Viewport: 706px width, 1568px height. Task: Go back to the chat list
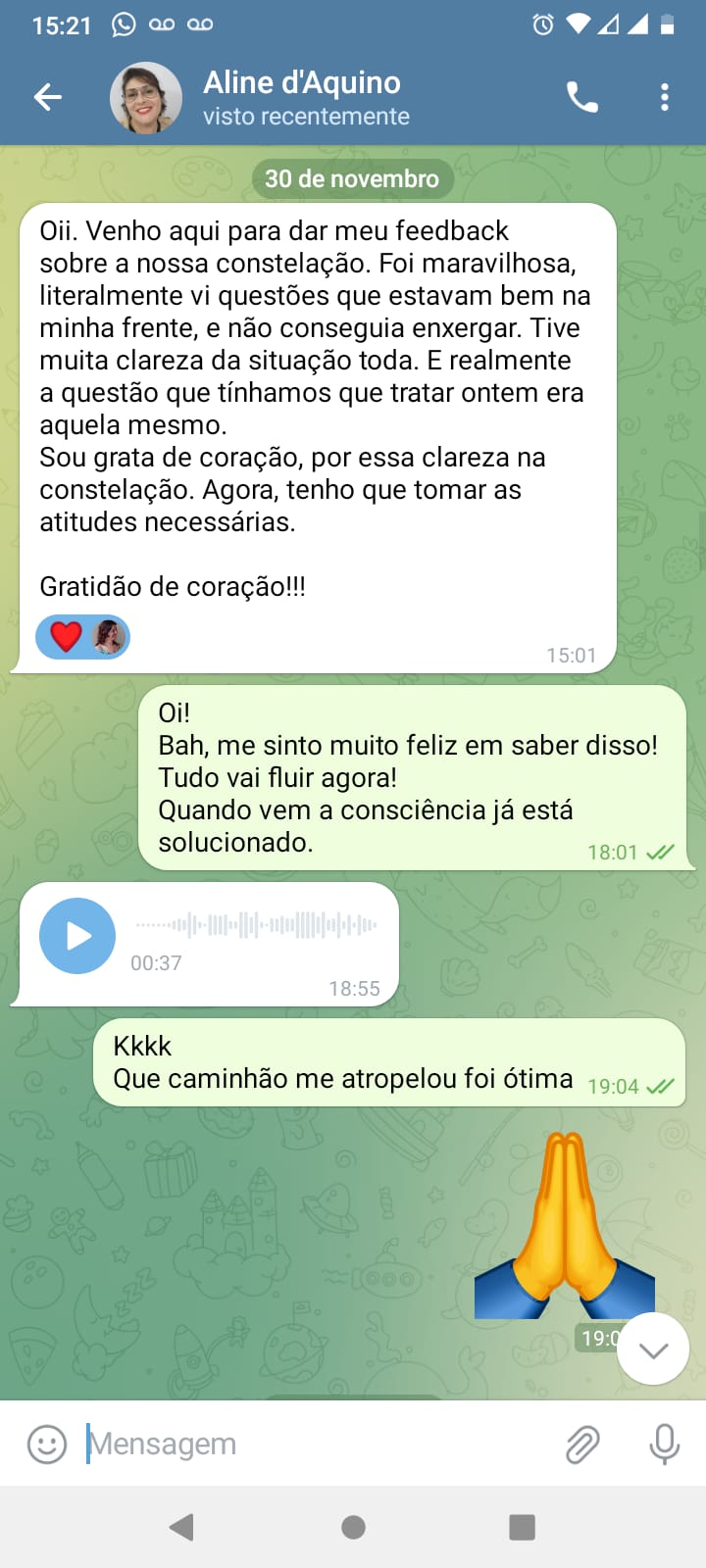click(47, 97)
